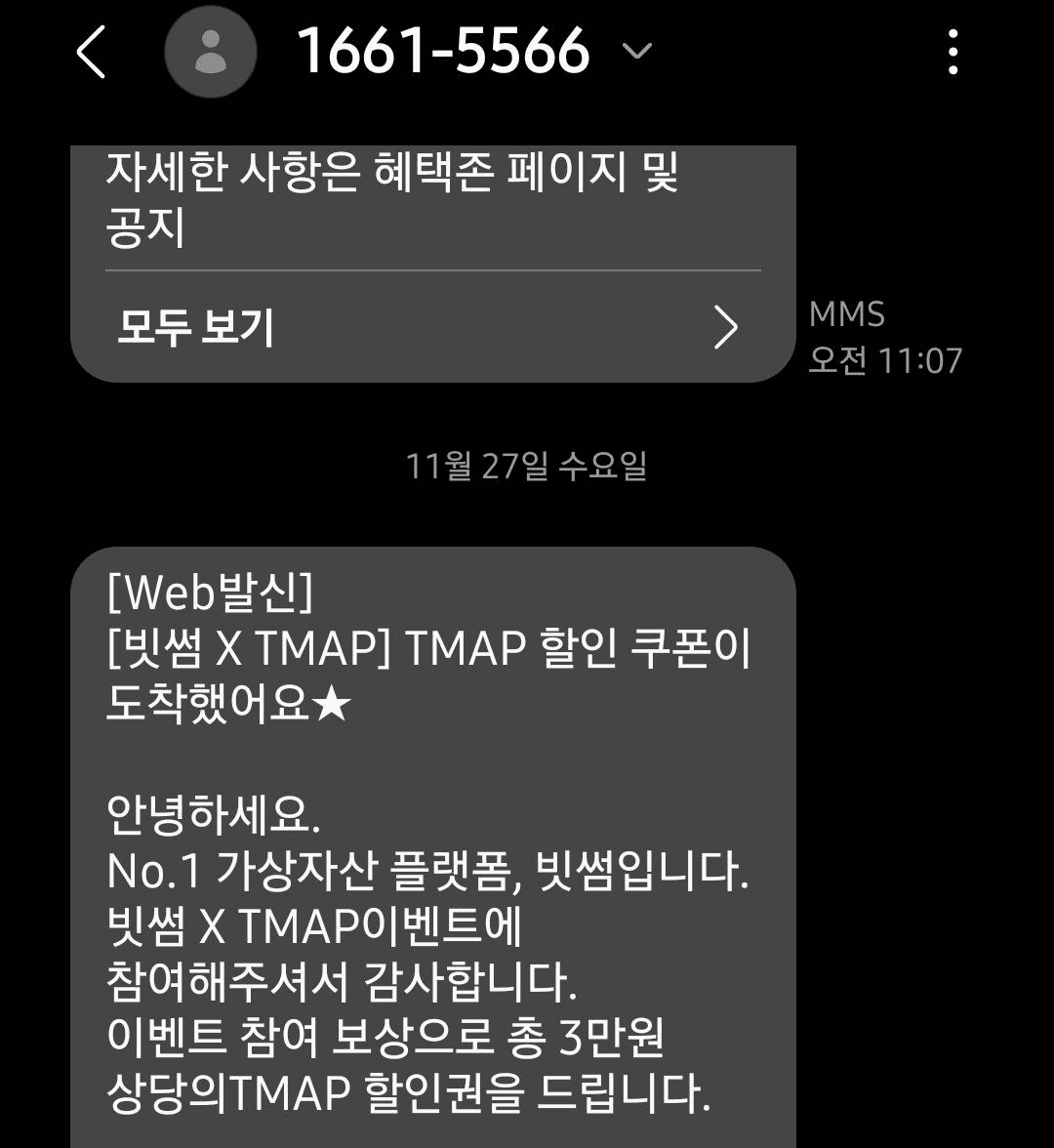Go back to the message list

click(91, 53)
